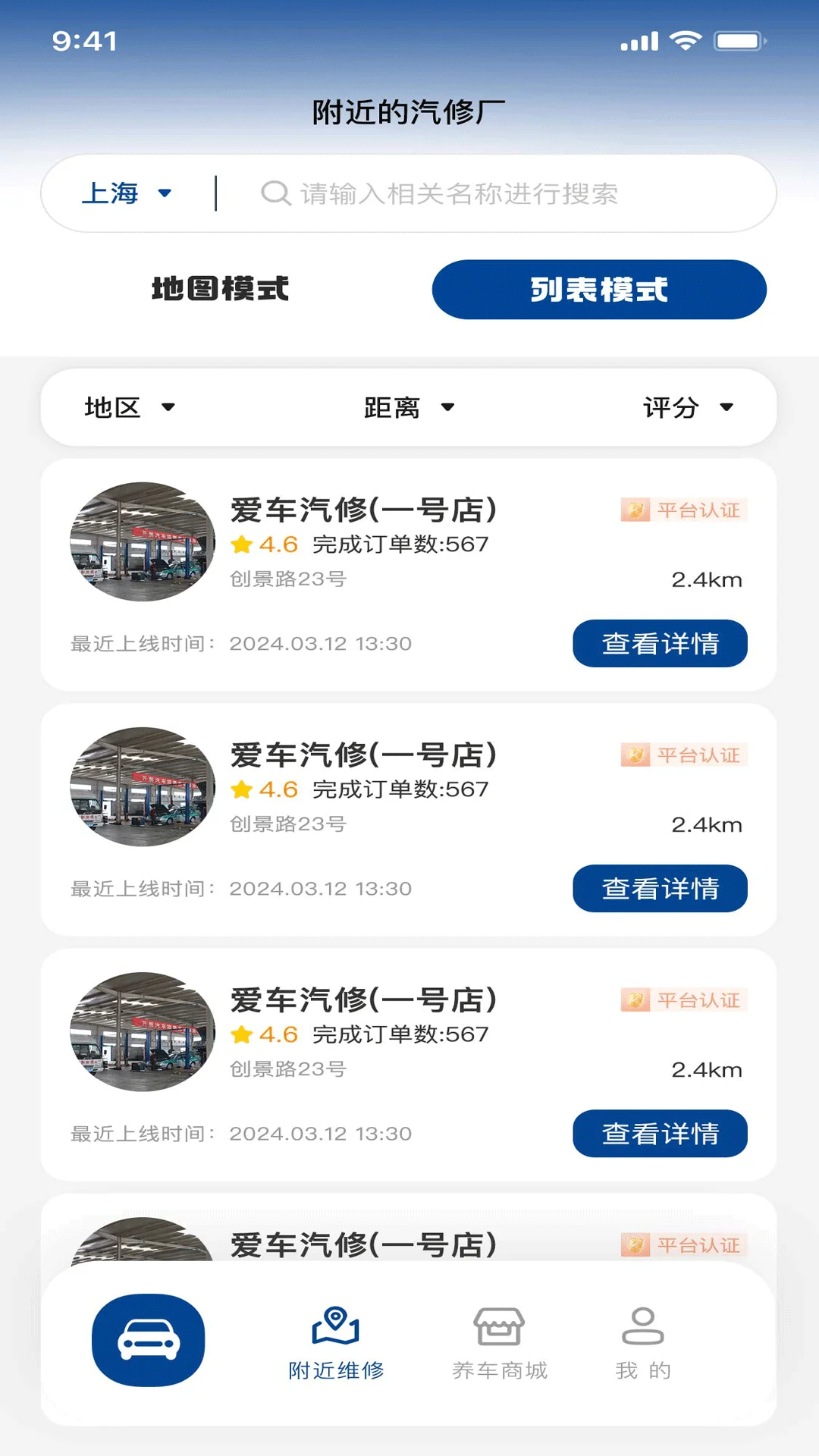Tap the 平台认证 badge on third shop card
The height and width of the screenshot is (1456, 819).
680,1000
